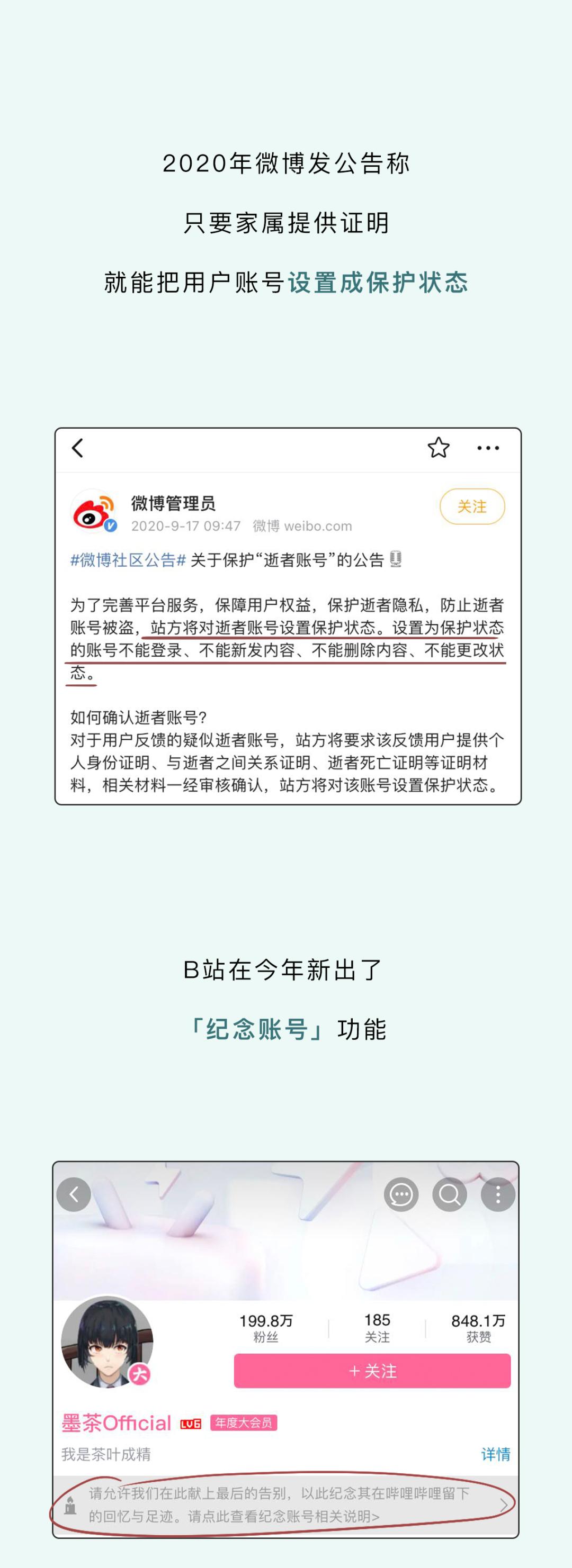Click the back arrow on the Weibo post
This screenshot has height=1568, width=572.
point(78,447)
